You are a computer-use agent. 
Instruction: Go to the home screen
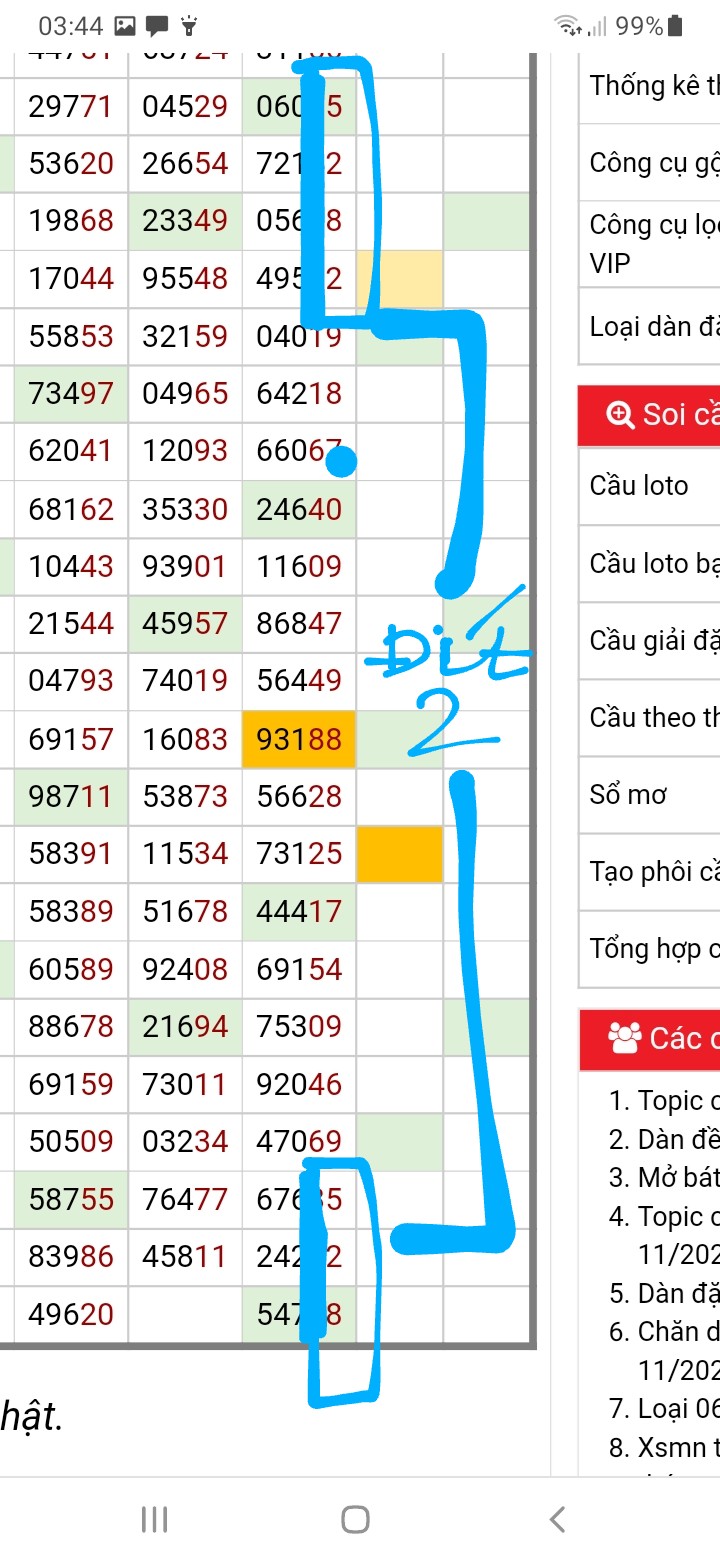(355, 1519)
